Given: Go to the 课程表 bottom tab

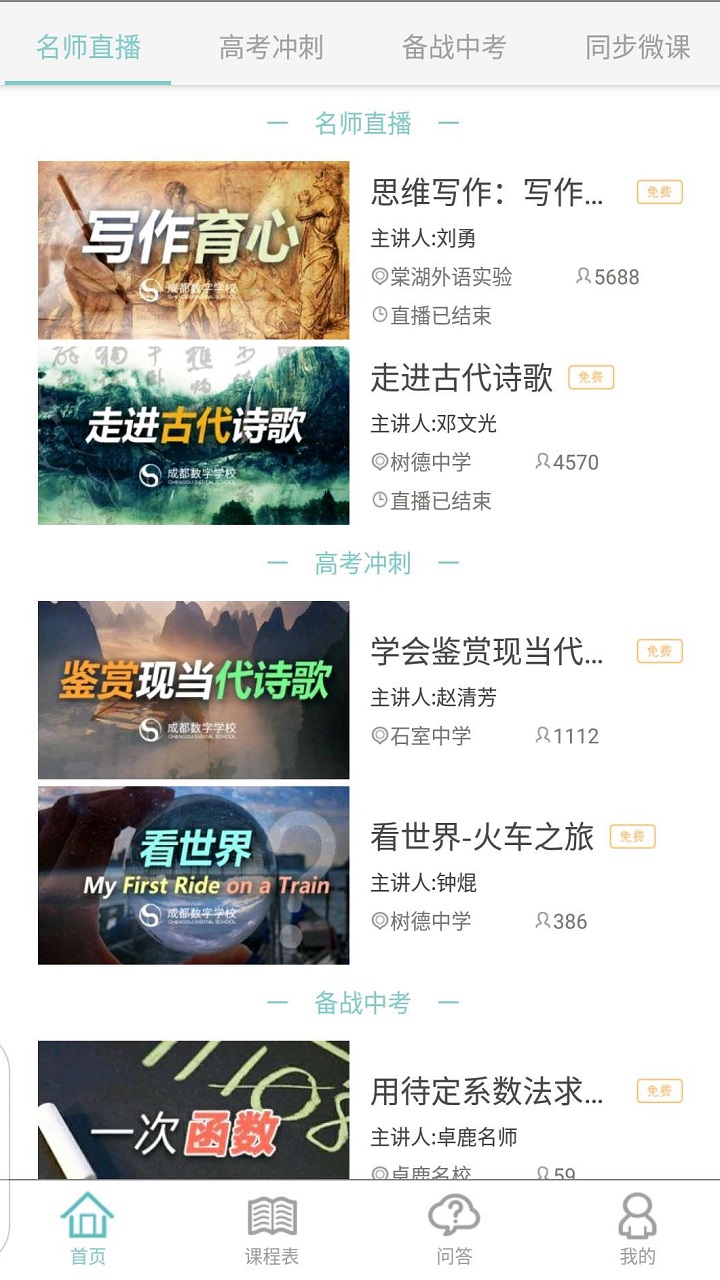Looking at the screenshot, I should [271, 1230].
